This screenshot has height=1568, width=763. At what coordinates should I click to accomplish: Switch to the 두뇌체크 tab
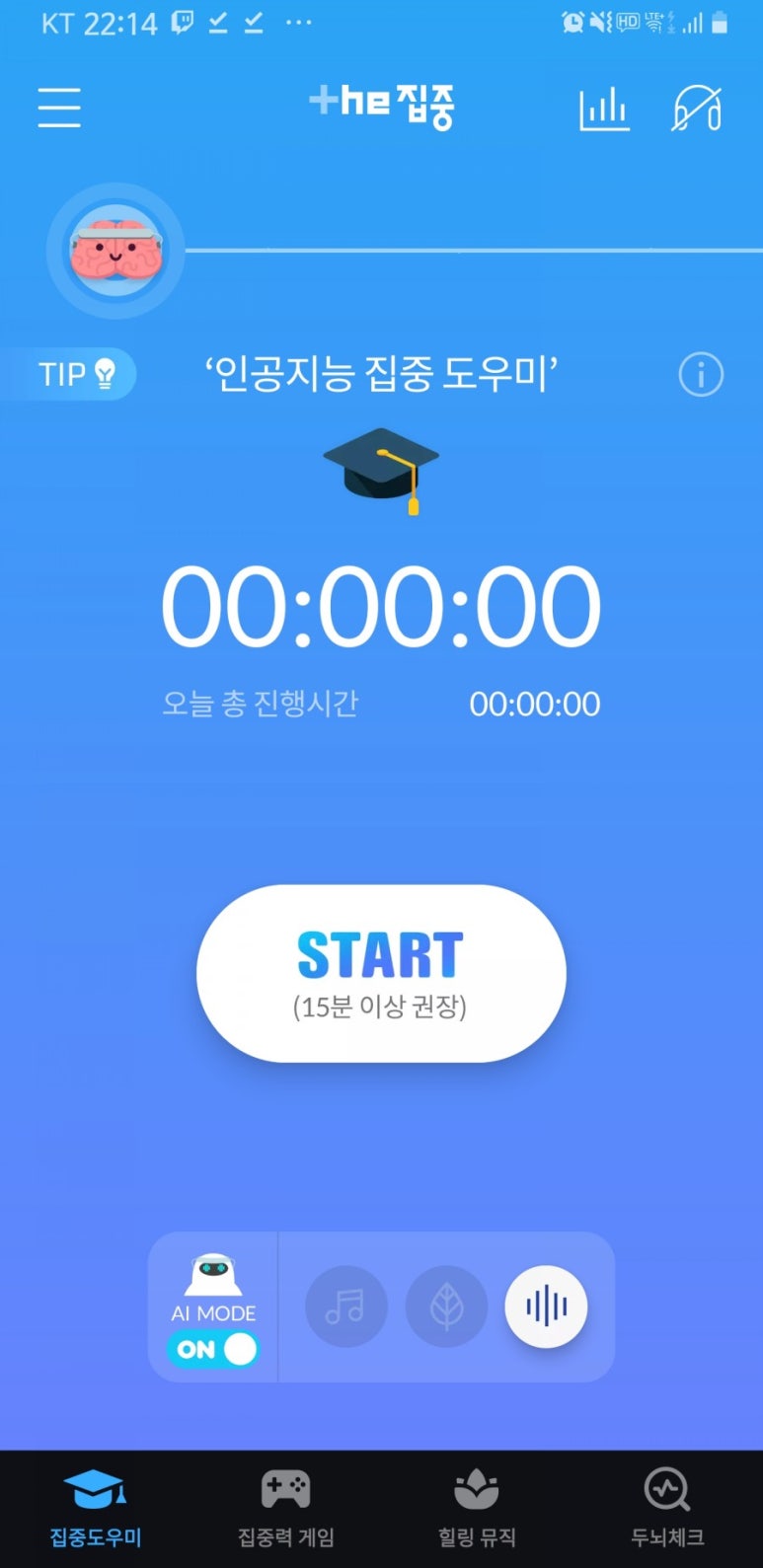pyautogui.click(x=667, y=1509)
